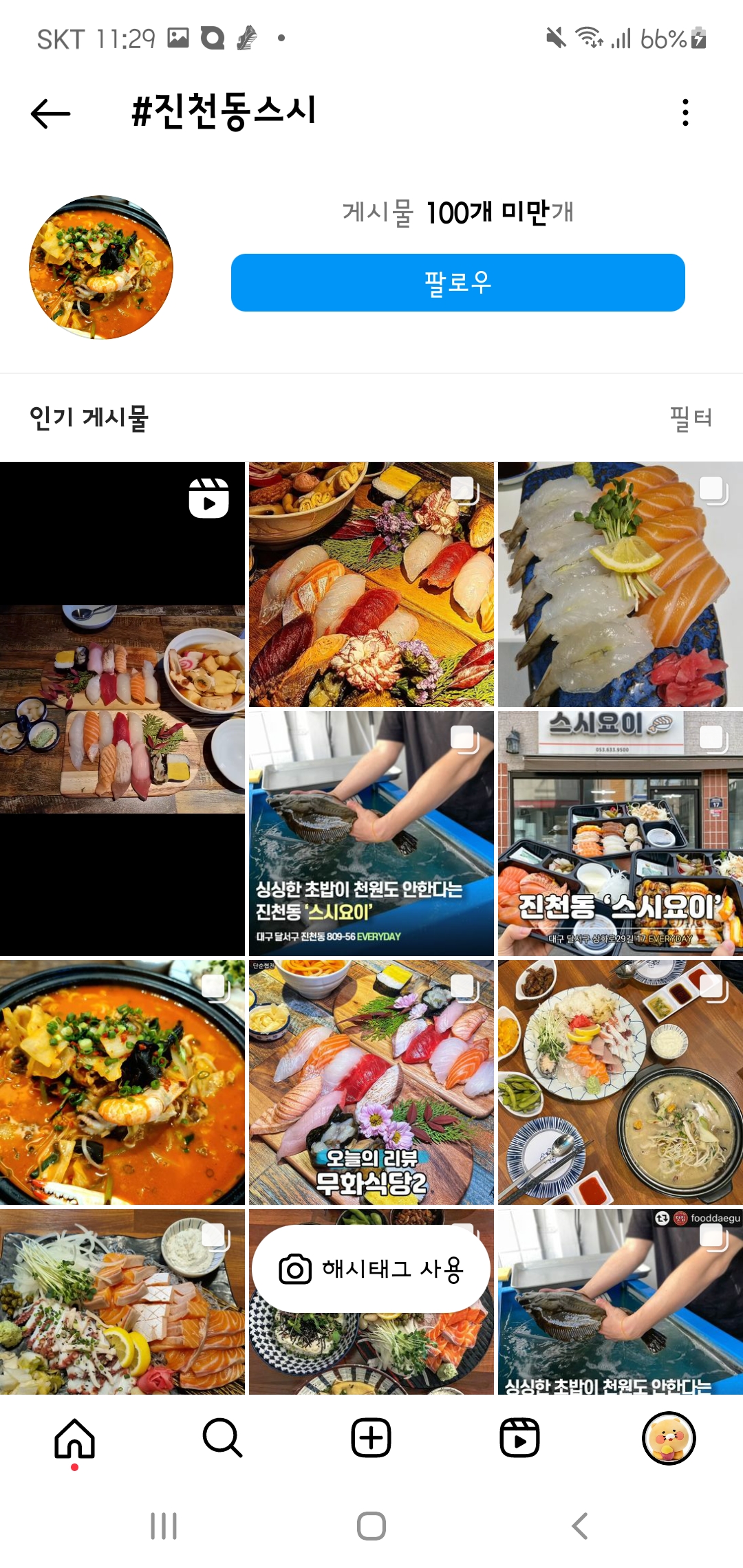Switch to the Reels tab

519,1439
